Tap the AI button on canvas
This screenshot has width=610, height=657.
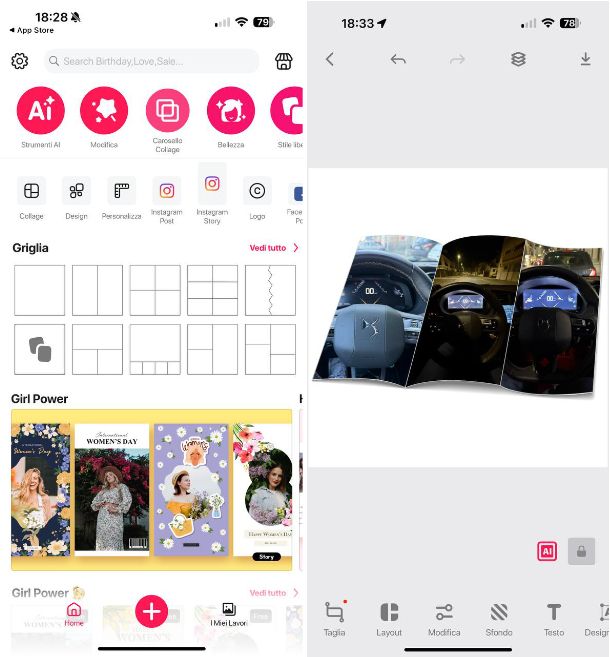pyautogui.click(x=547, y=551)
